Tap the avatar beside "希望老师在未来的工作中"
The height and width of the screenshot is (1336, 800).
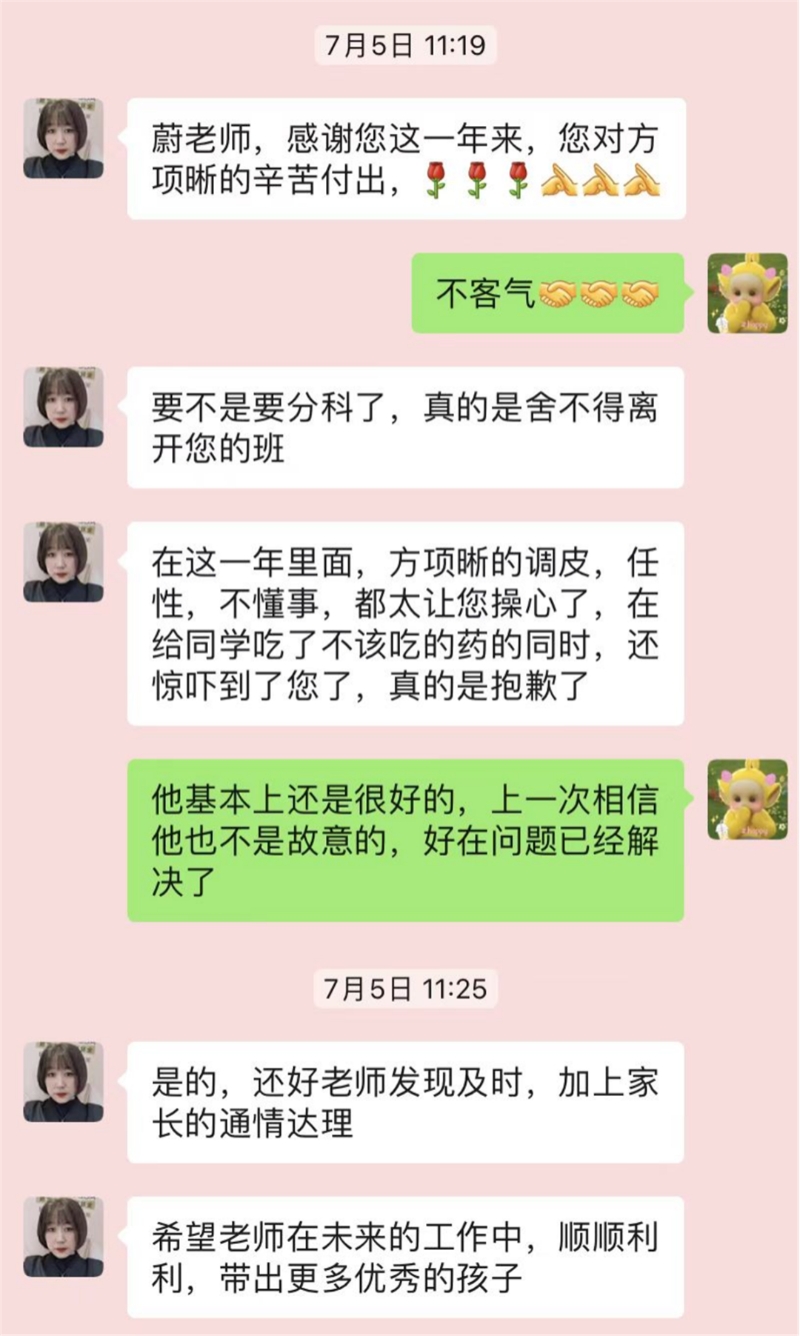(63, 1237)
